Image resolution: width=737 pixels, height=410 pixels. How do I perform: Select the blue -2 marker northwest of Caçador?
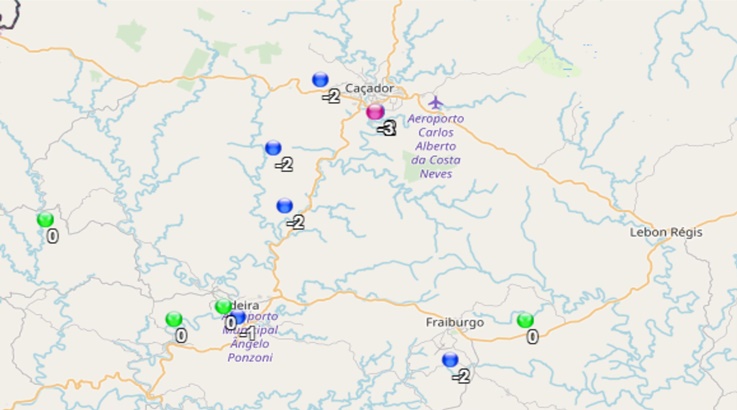(x=320, y=80)
